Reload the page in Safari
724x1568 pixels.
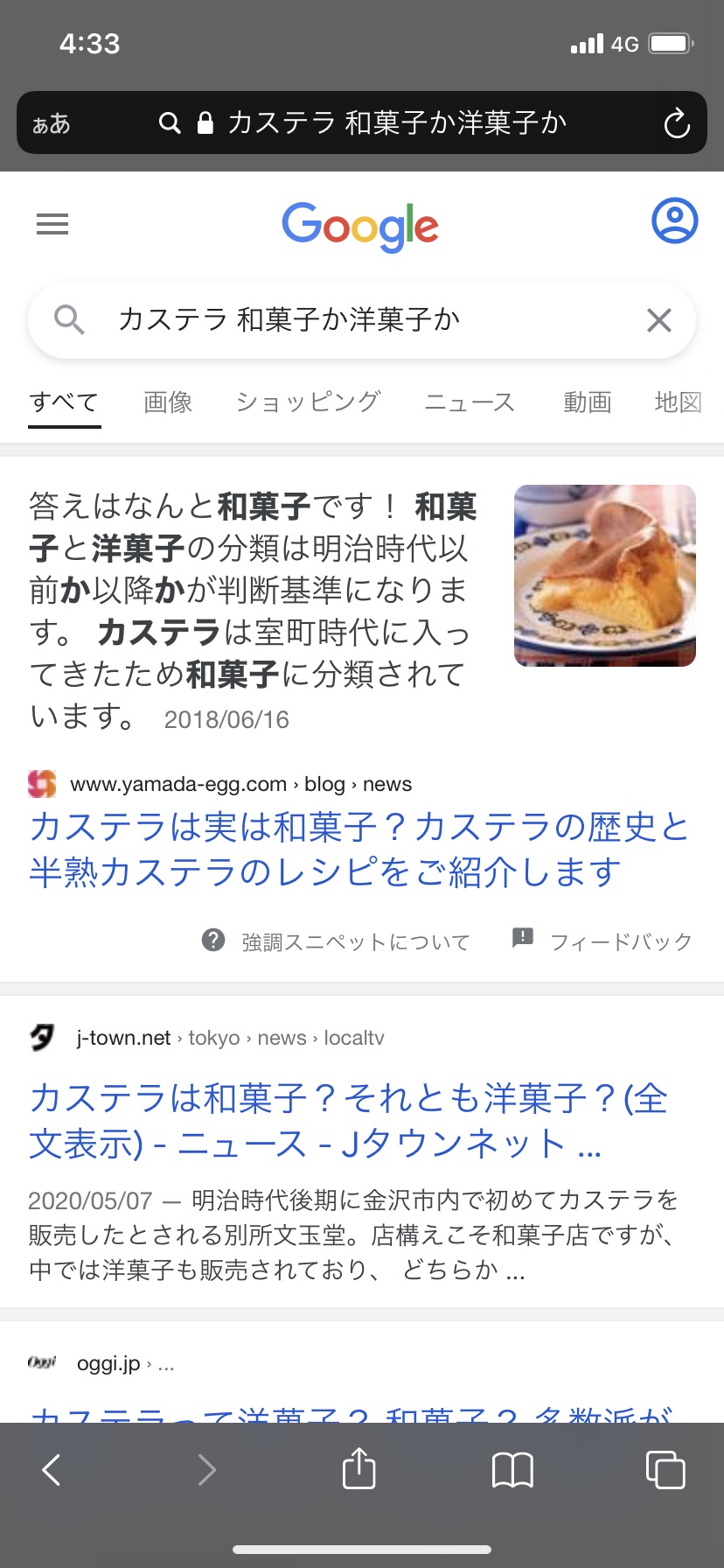[x=676, y=123]
